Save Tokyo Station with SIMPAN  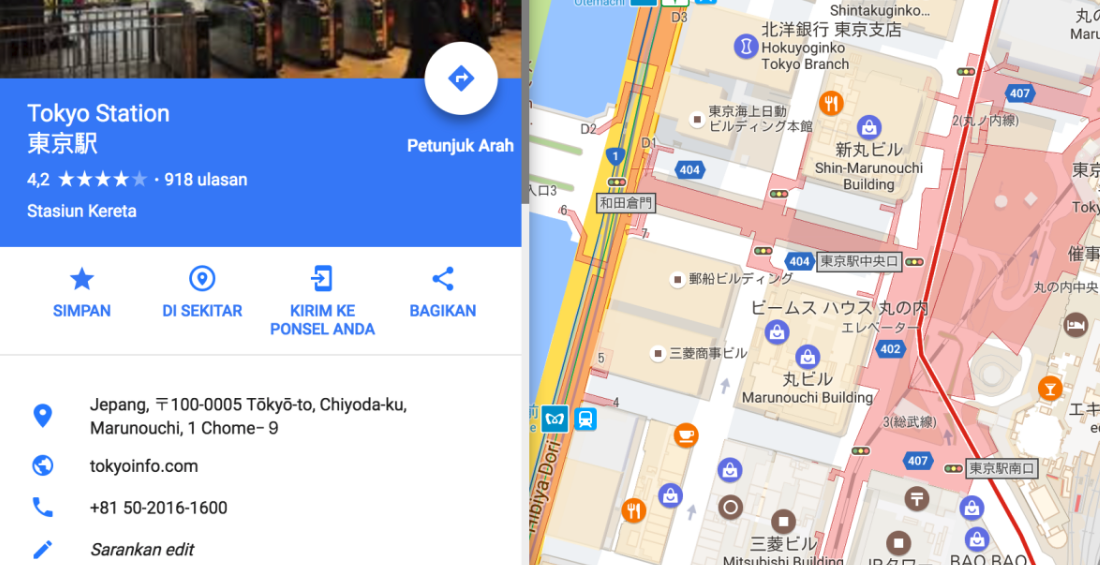point(82,293)
